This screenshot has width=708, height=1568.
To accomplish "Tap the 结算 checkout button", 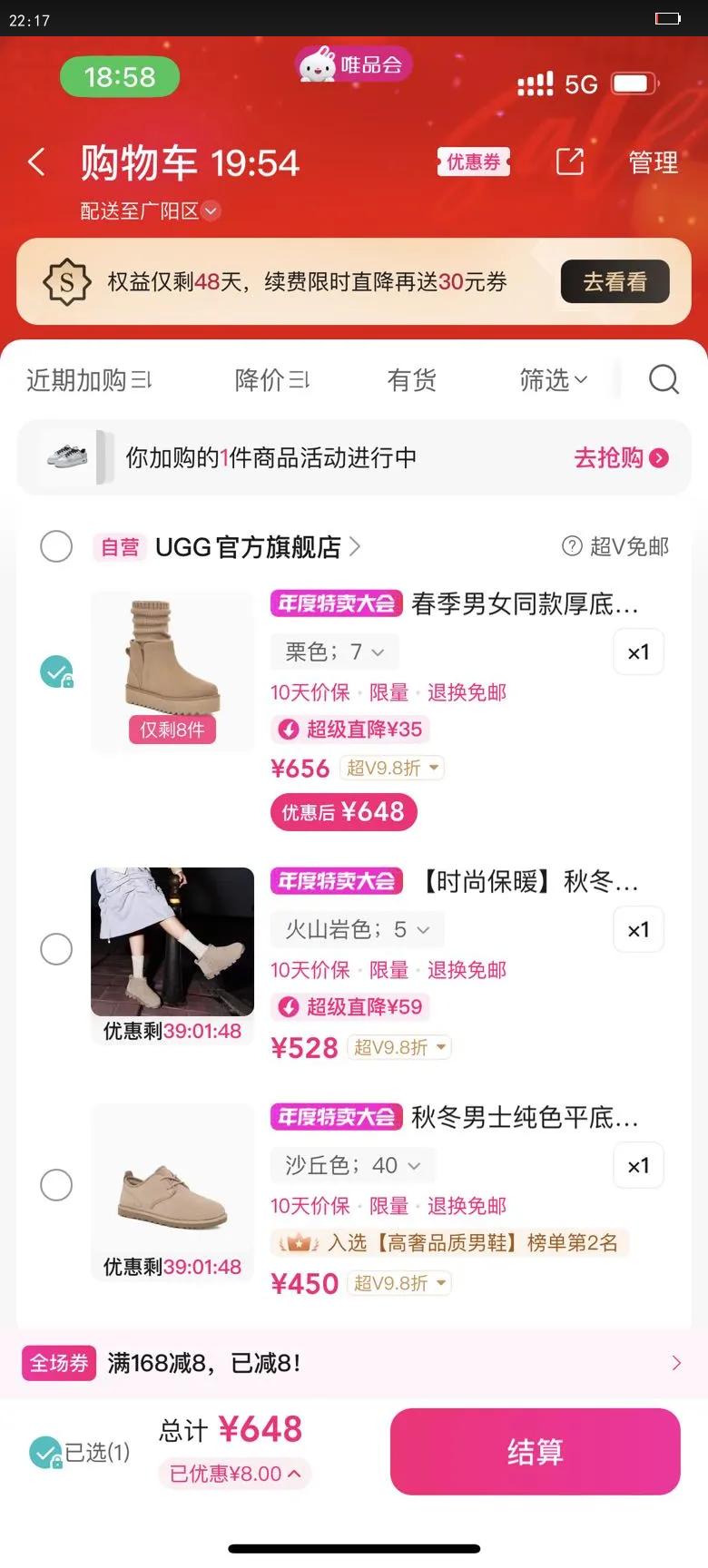I will [x=534, y=1451].
